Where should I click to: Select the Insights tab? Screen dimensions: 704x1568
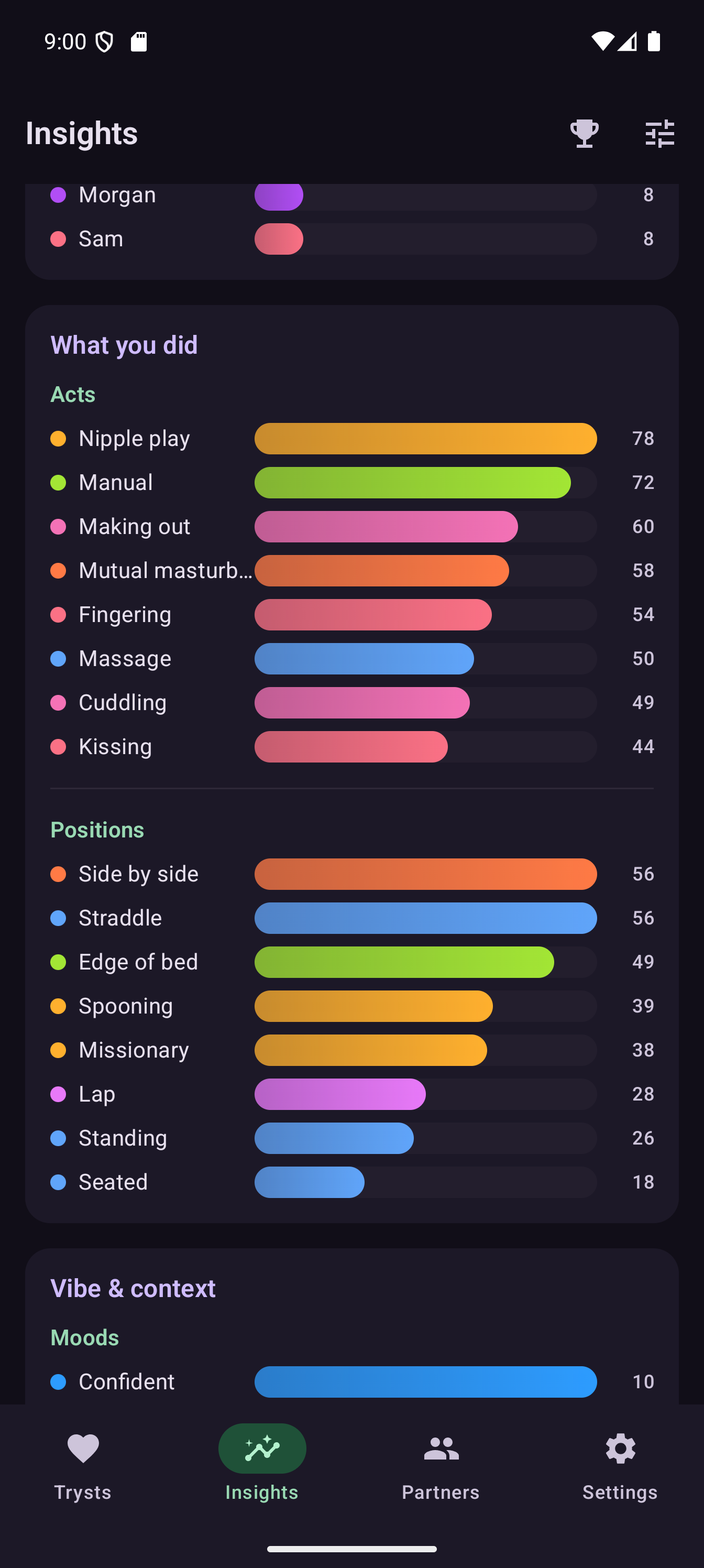pos(262,1466)
